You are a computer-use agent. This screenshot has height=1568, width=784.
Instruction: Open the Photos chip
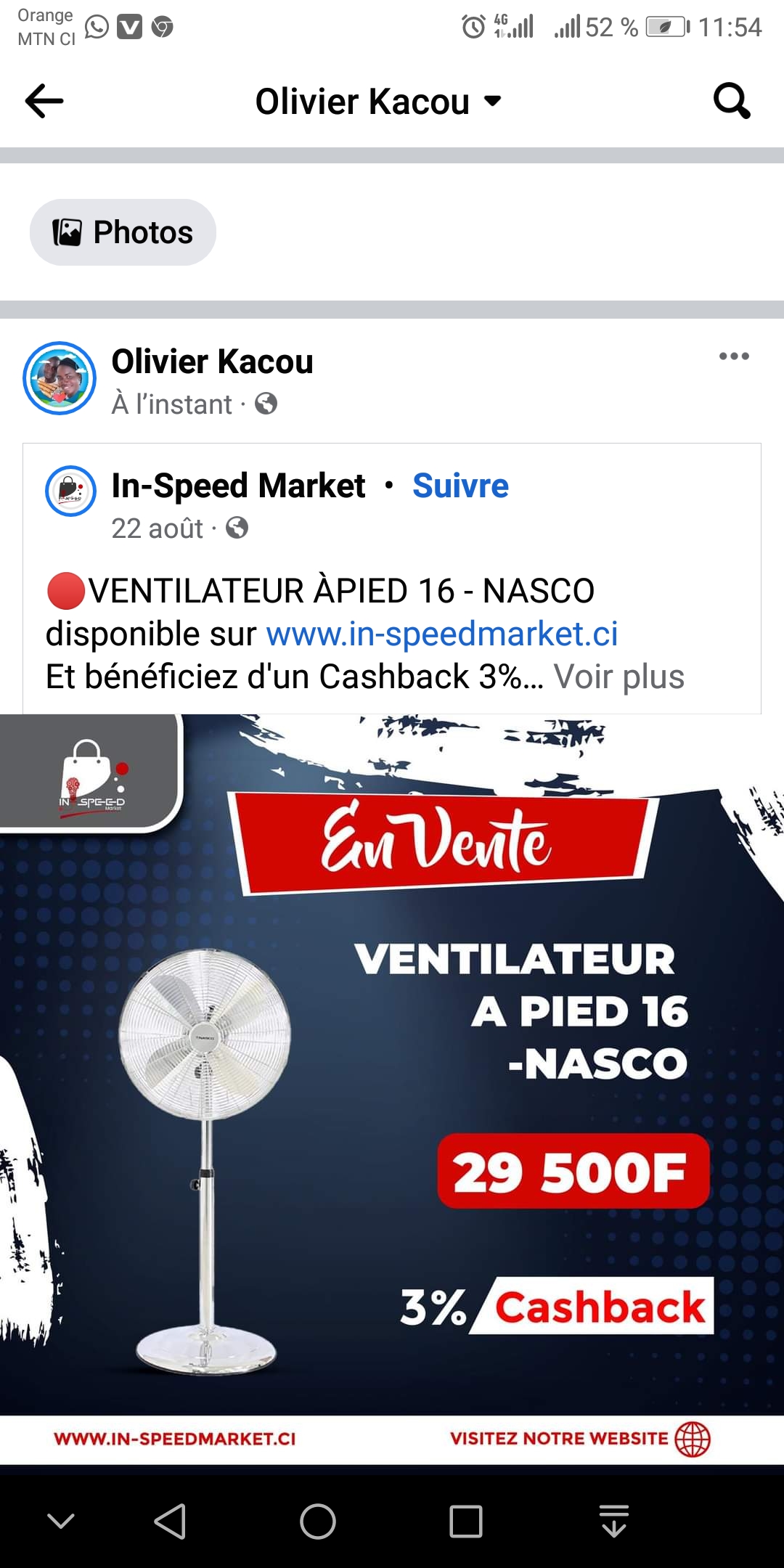pos(123,232)
